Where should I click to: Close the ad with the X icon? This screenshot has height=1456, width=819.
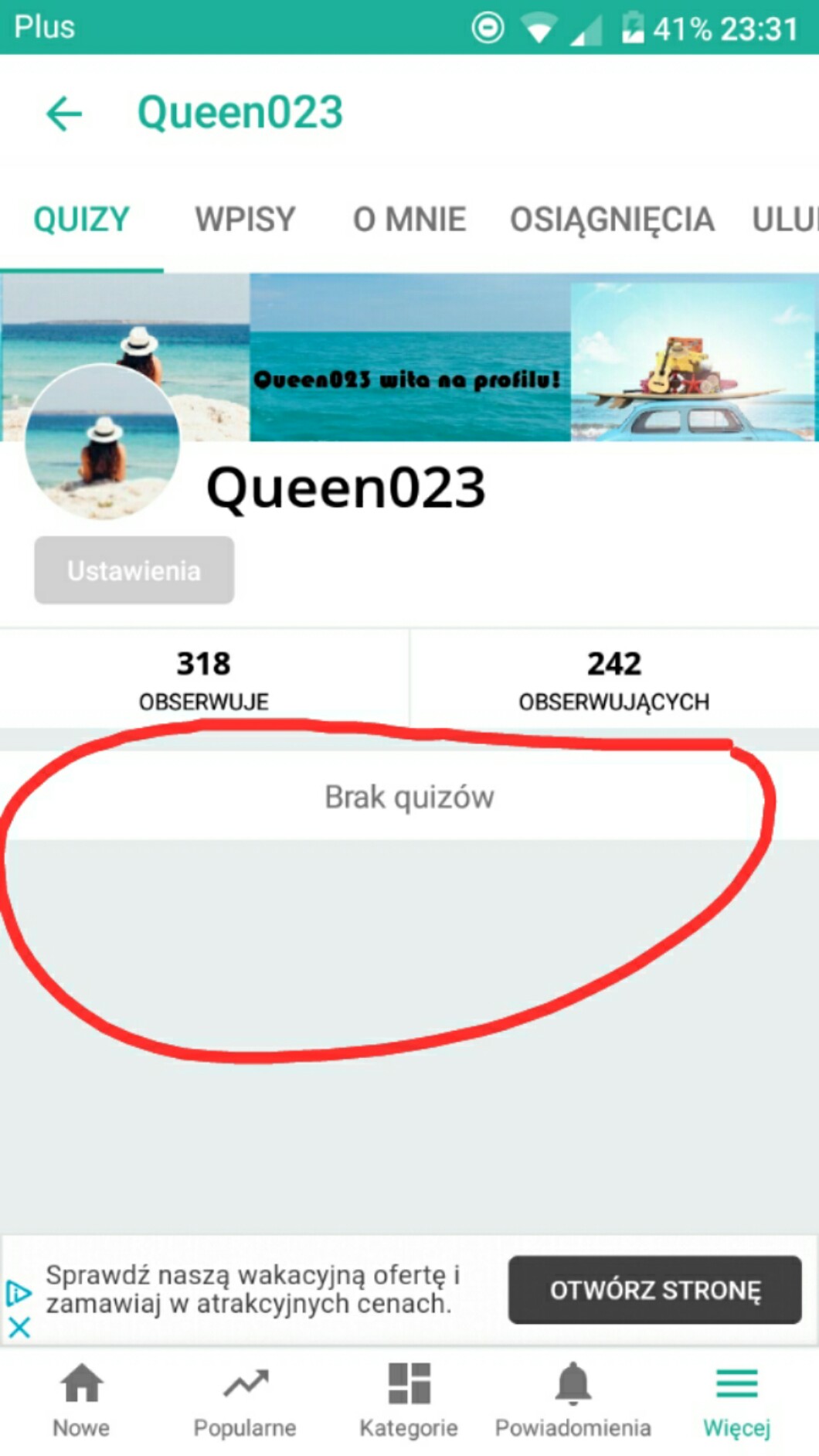tap(19, 1328)
